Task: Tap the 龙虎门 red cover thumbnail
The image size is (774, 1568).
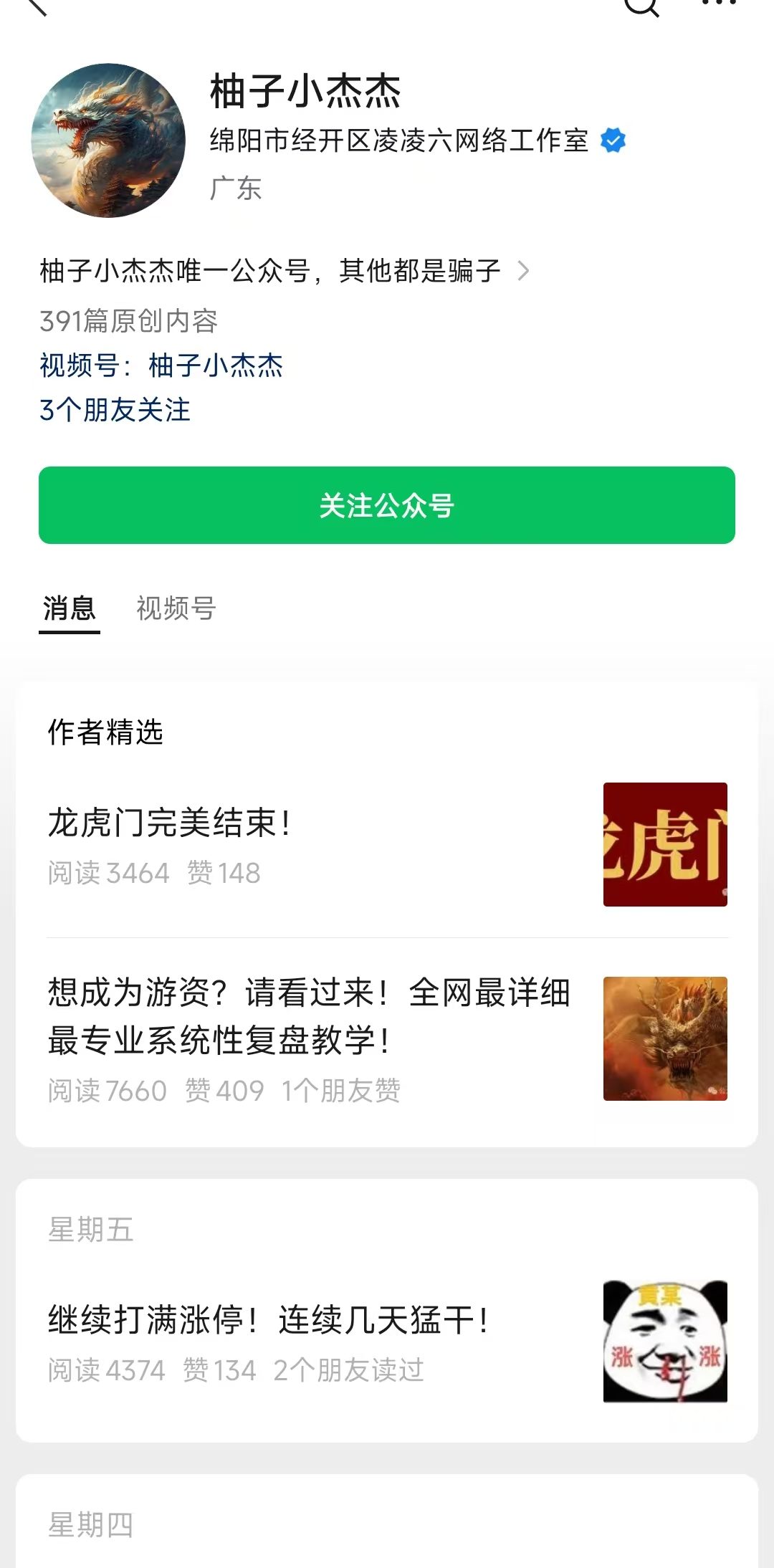Action: coord(665,844)
